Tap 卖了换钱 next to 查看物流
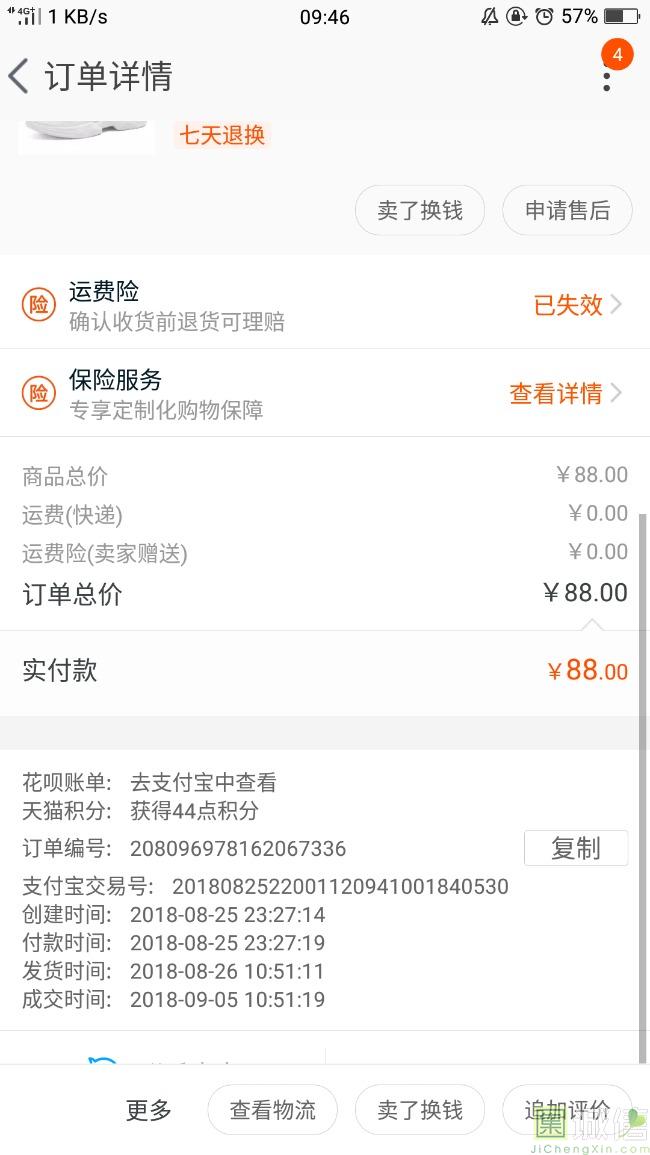 coord(420,1110)
